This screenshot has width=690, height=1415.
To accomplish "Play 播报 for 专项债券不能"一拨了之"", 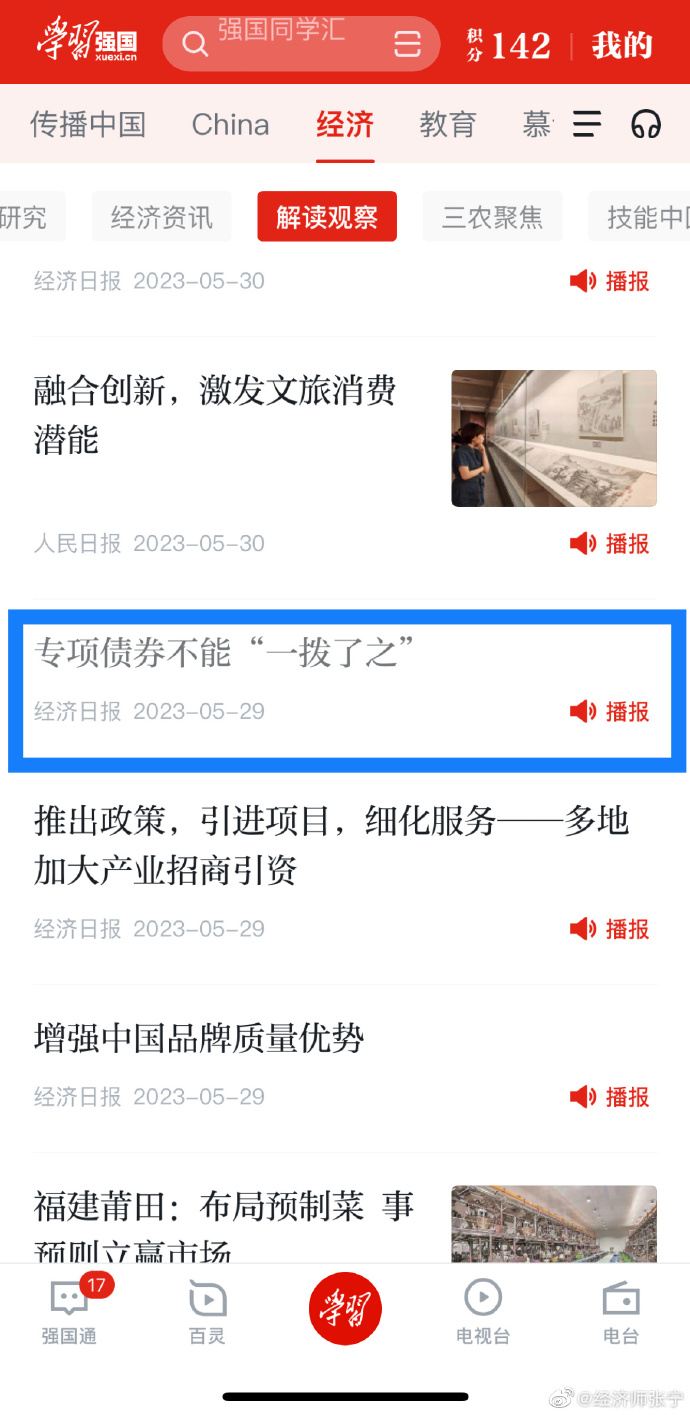I will click(x=610, y=712).
